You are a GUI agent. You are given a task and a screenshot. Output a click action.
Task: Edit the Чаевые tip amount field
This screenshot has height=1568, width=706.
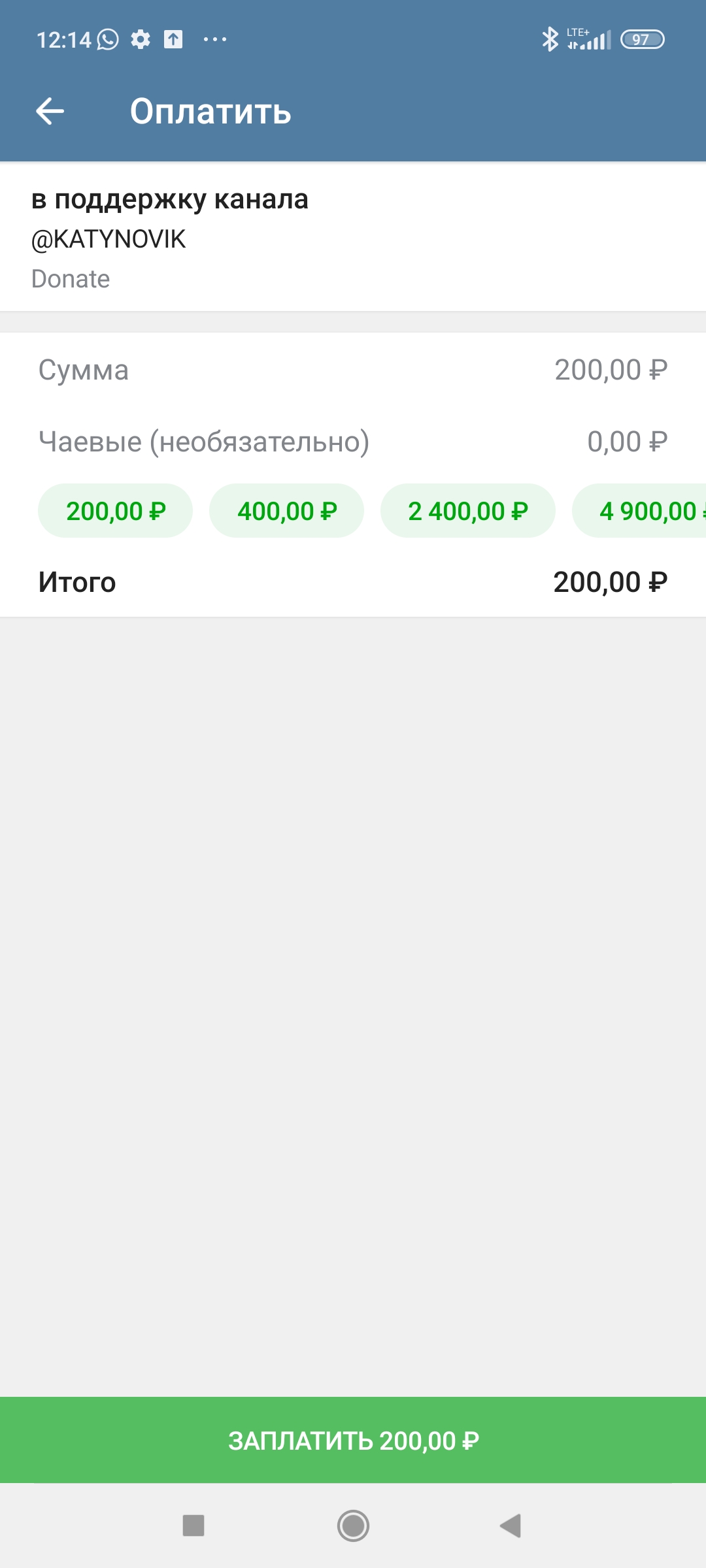coord(353,442)
